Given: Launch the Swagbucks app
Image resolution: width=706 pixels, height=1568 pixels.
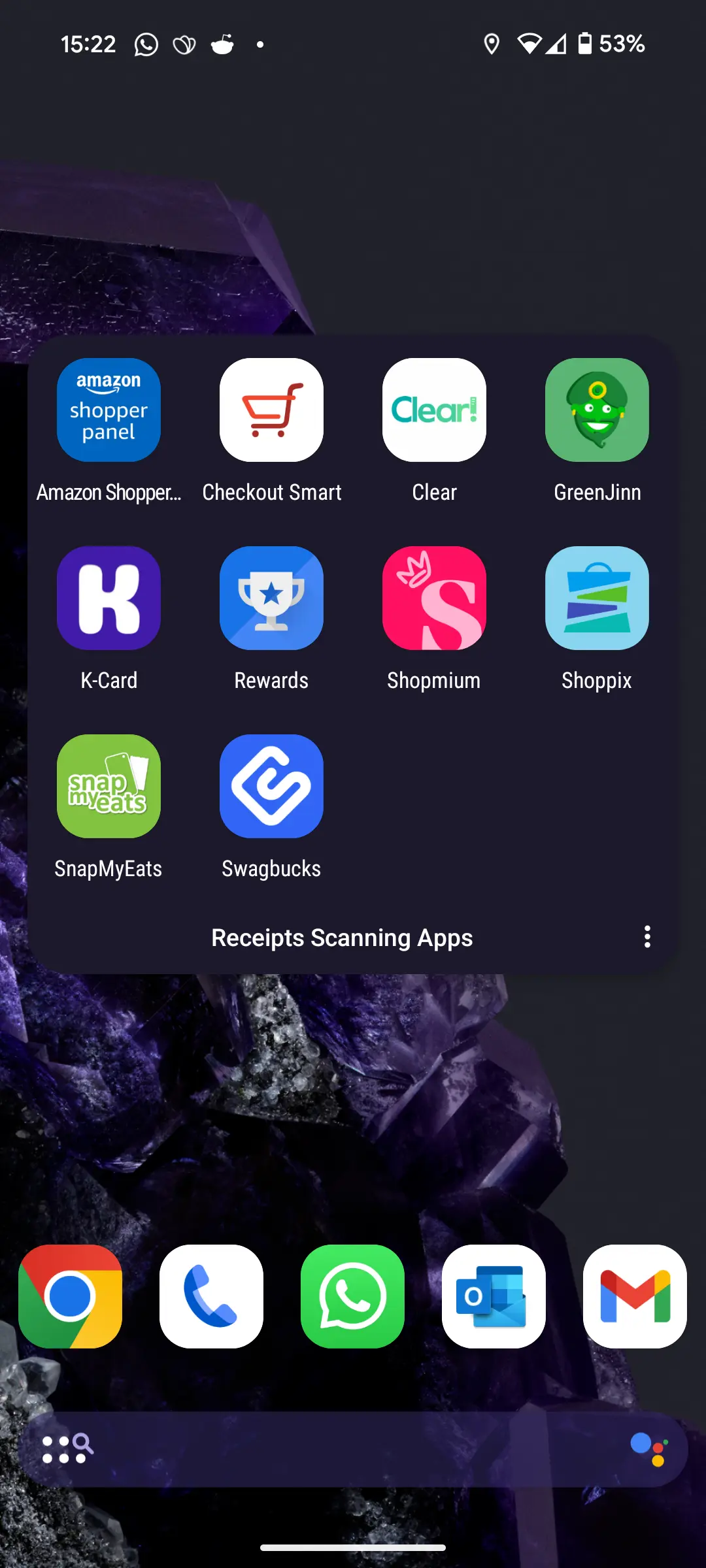Looking at the screenshot, I should pos(271,787).
